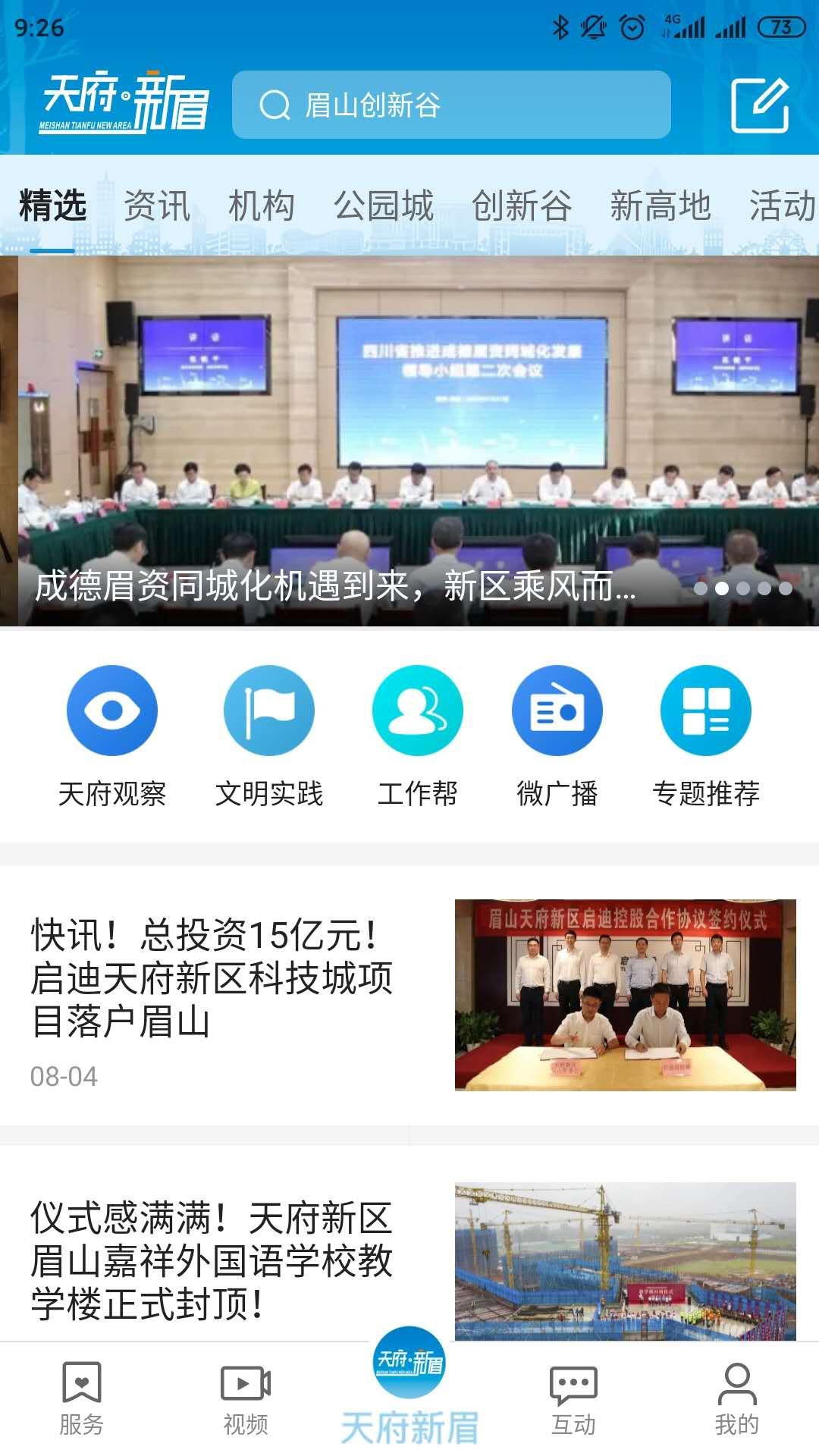819x1456 pixels.
Task: Open 微广播 radio broadcast section
Action: point(557,710)
